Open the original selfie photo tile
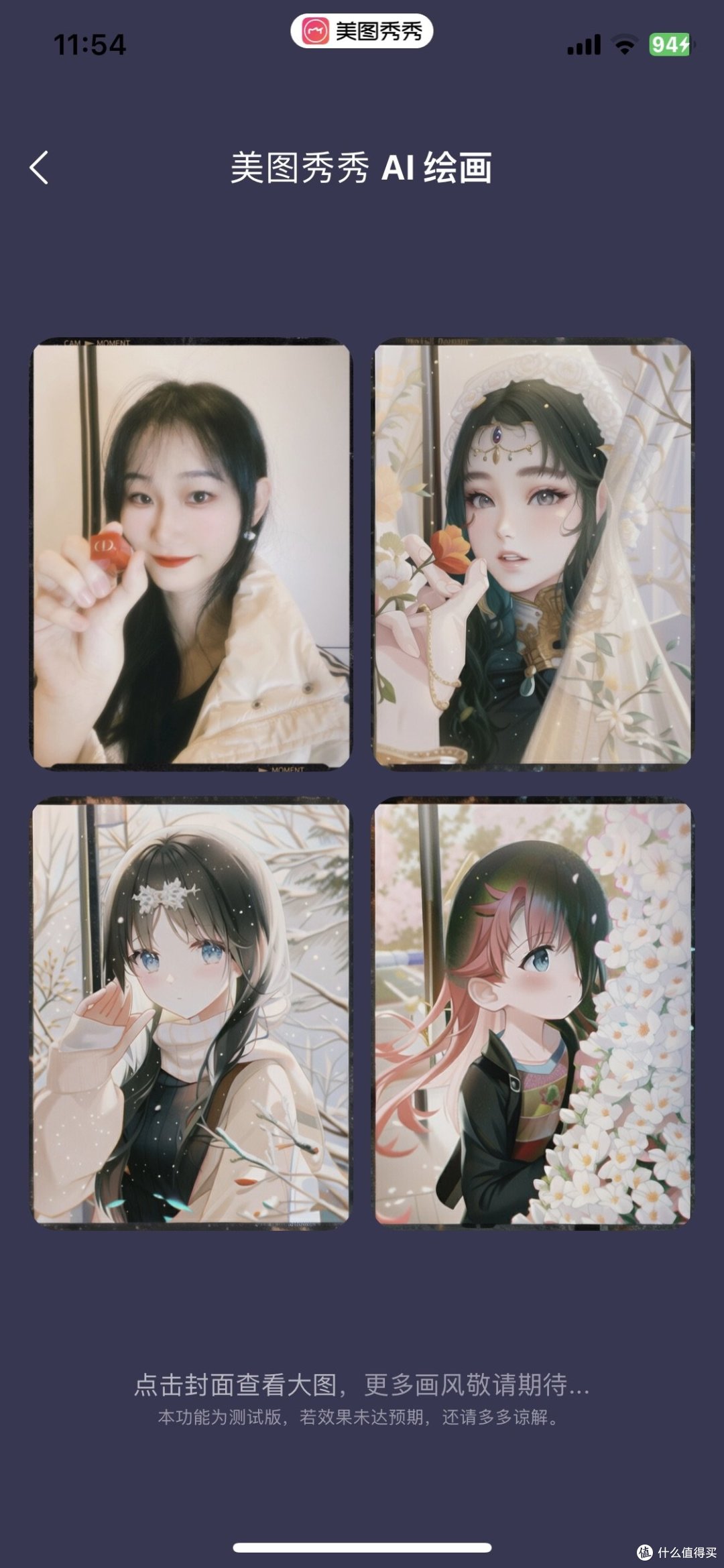Image resolution: width=724 pixels, height=1568 pixels. coord(191,553)
